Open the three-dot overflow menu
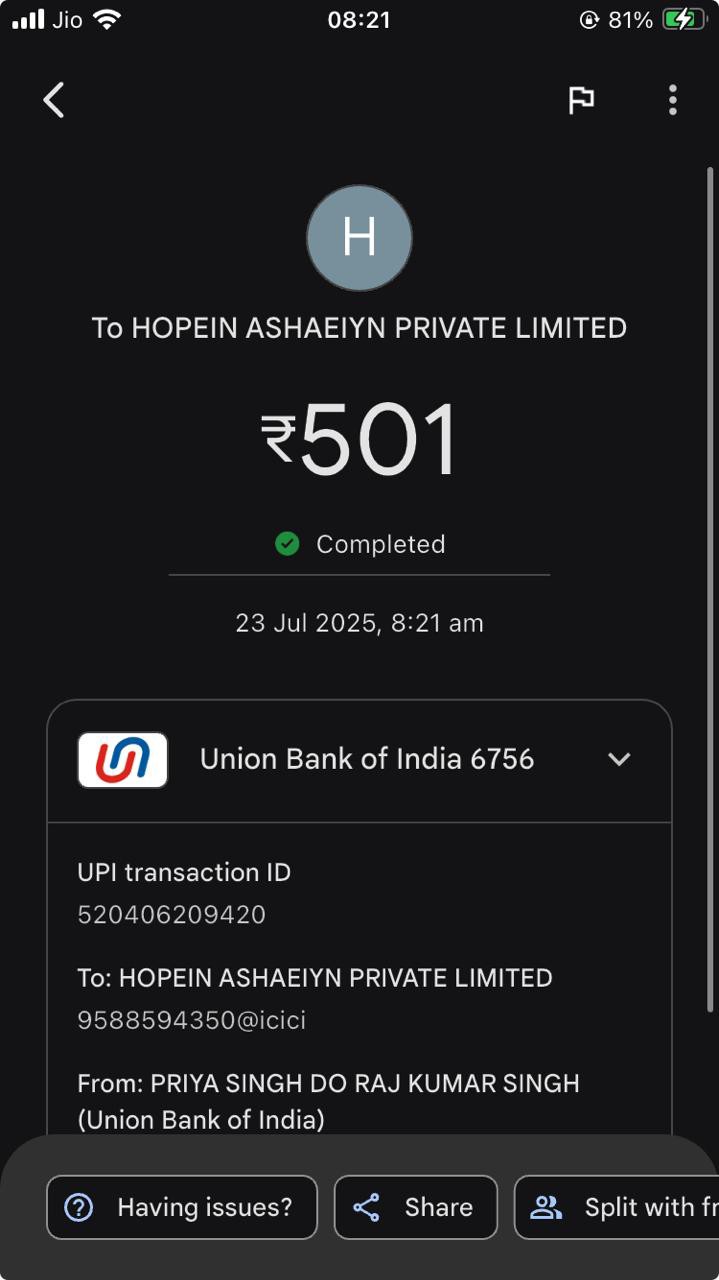 pyautogui.click(x=672, y=100)
